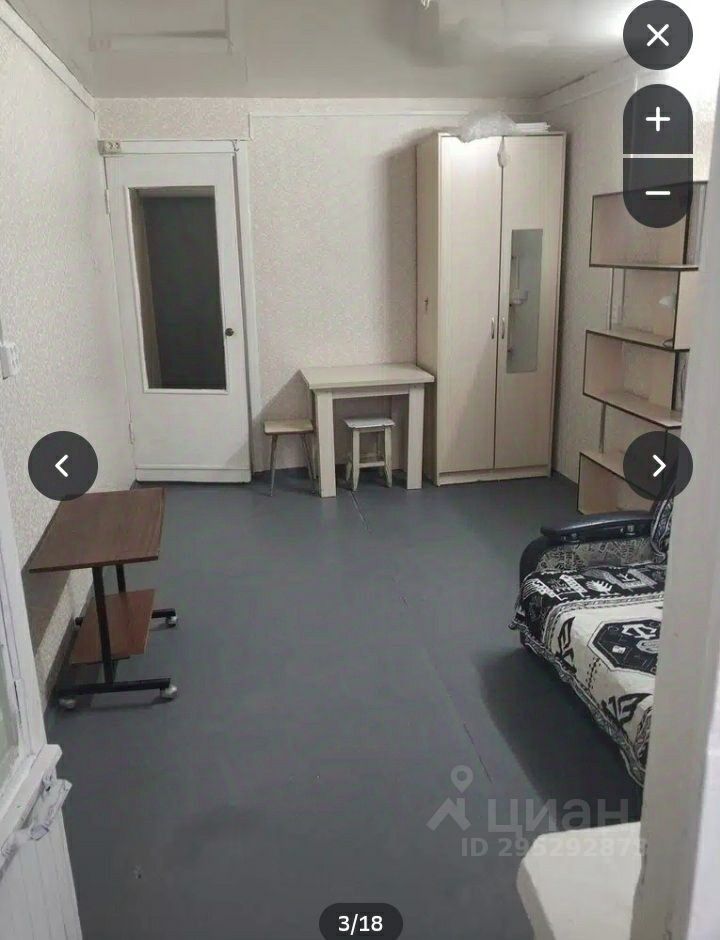The image size is (720, 940).
Task: Go to the previous photo
Action: [63, 466]
